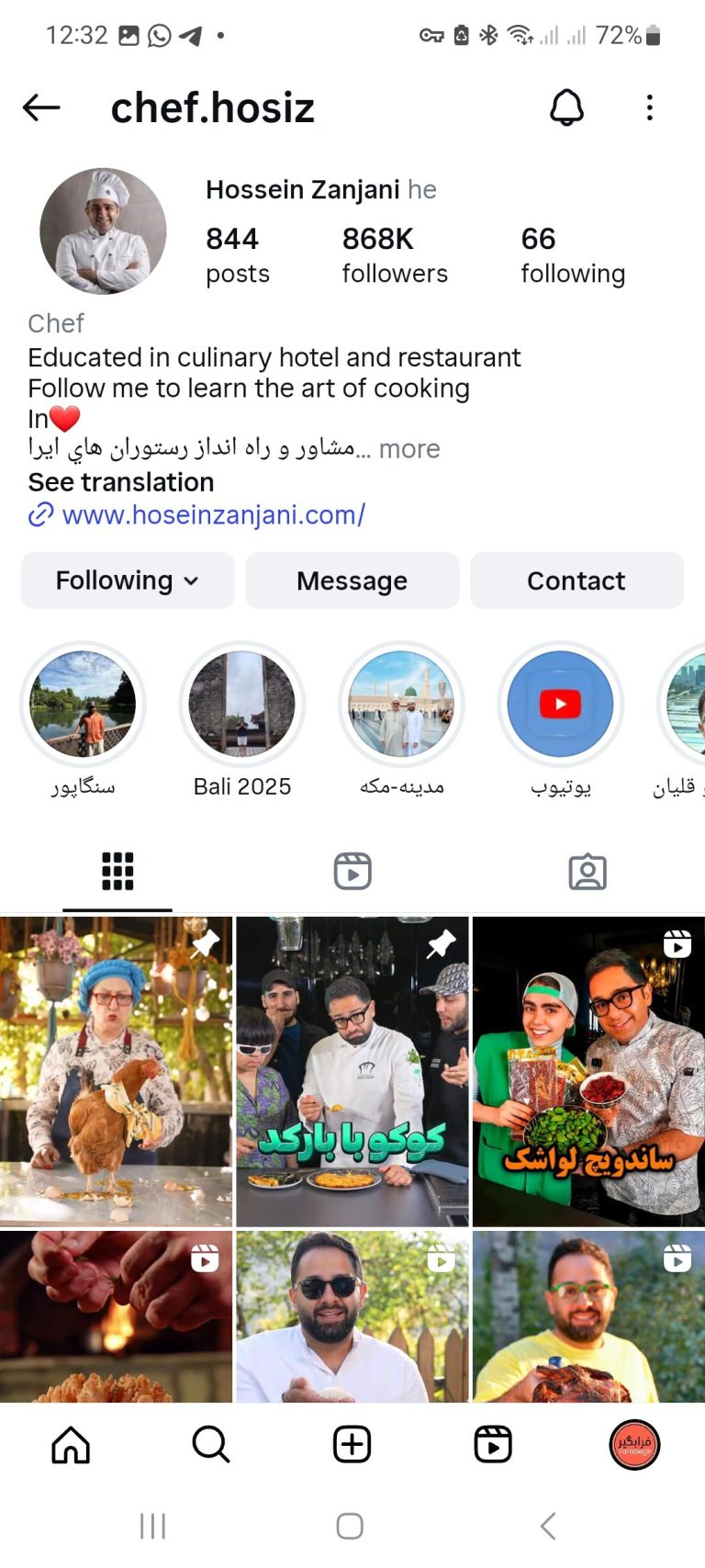This screenshot has width=705, height=1568.
Task: Tap the 868K followers count
Action: coord(395,254)
